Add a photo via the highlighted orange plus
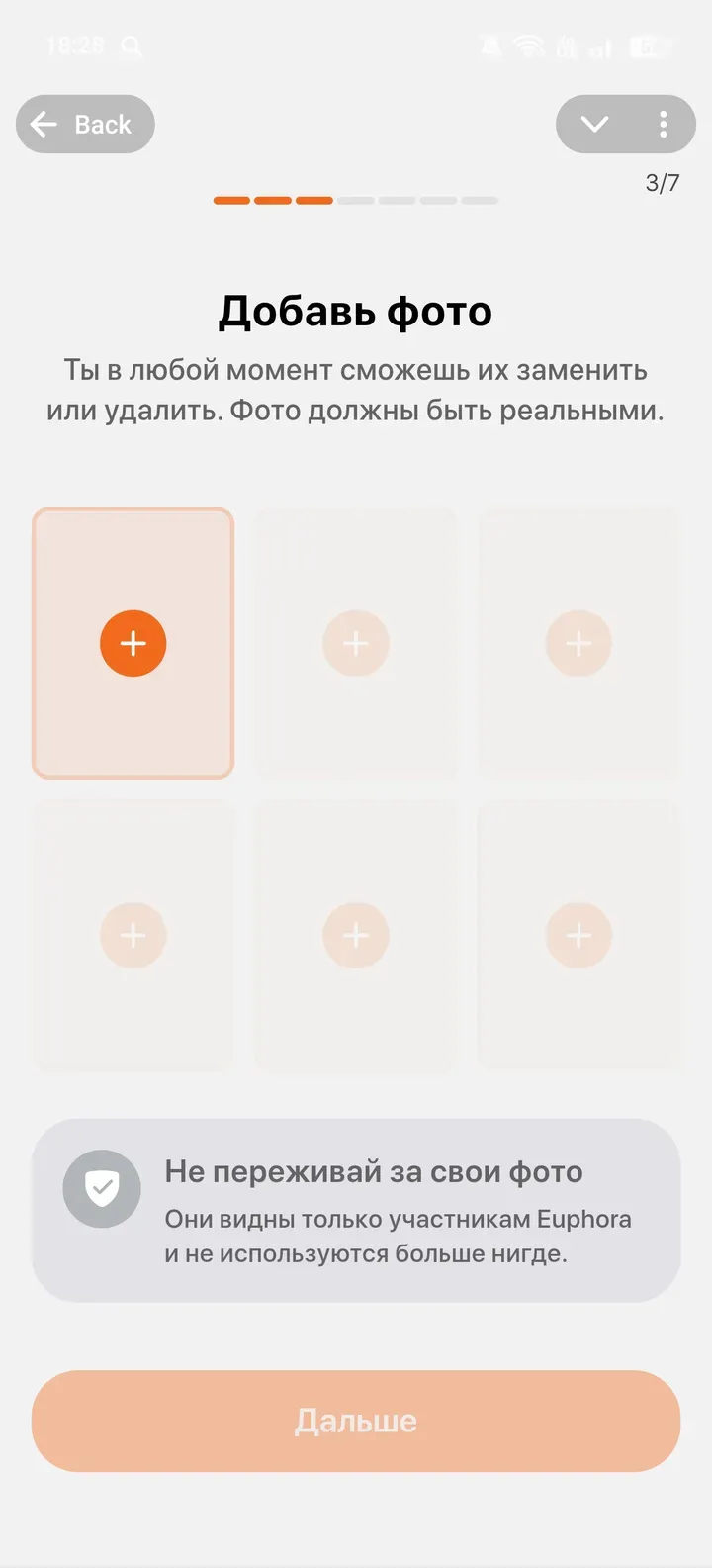Screen dimensions: 712x1568 click(x=133, y=644)
